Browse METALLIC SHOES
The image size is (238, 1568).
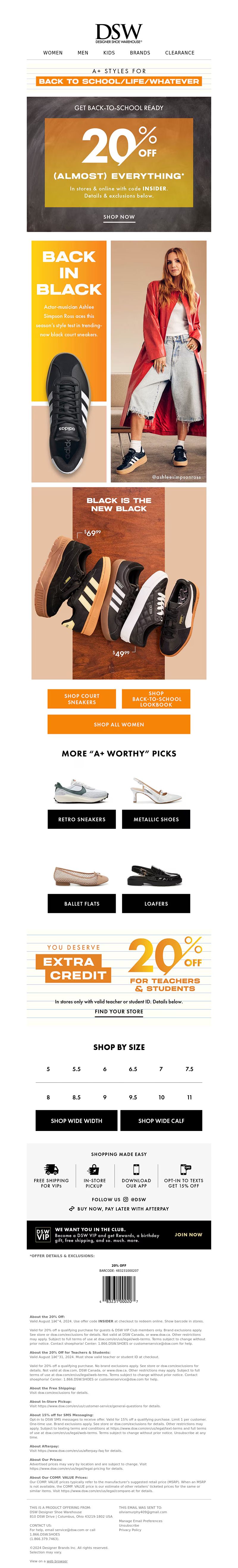156,819
